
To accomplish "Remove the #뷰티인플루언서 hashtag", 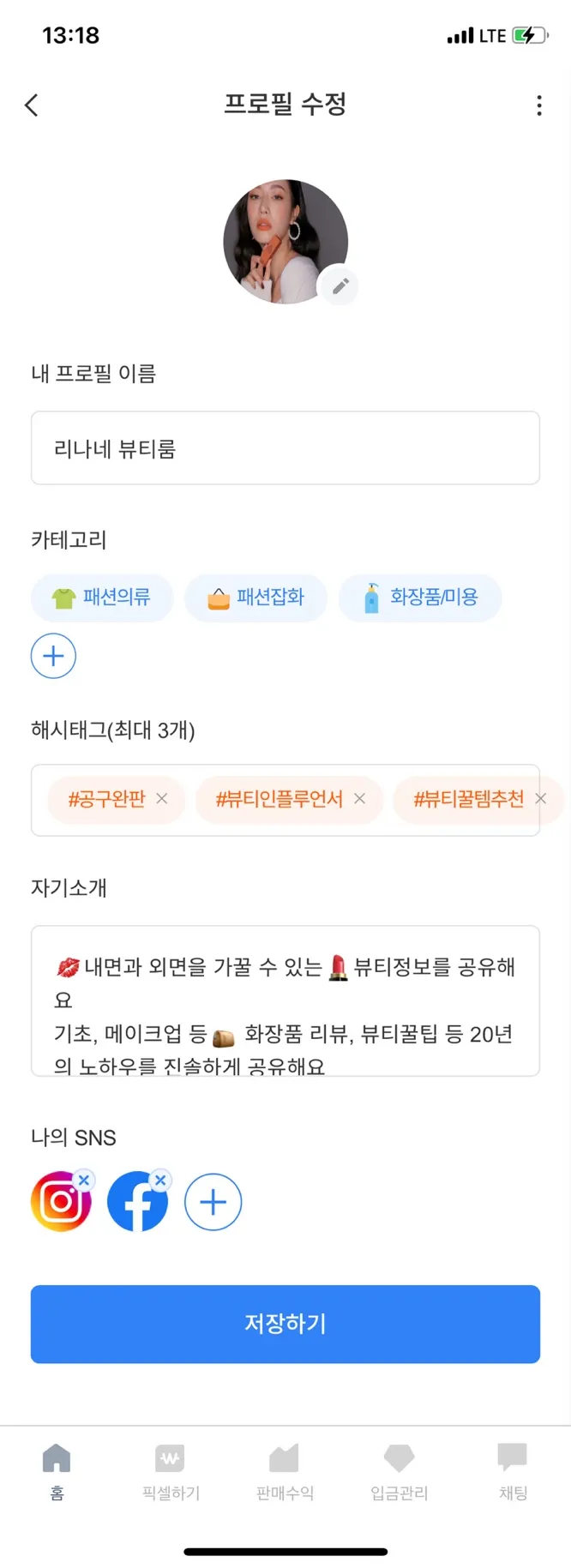I will pos(360,799).
